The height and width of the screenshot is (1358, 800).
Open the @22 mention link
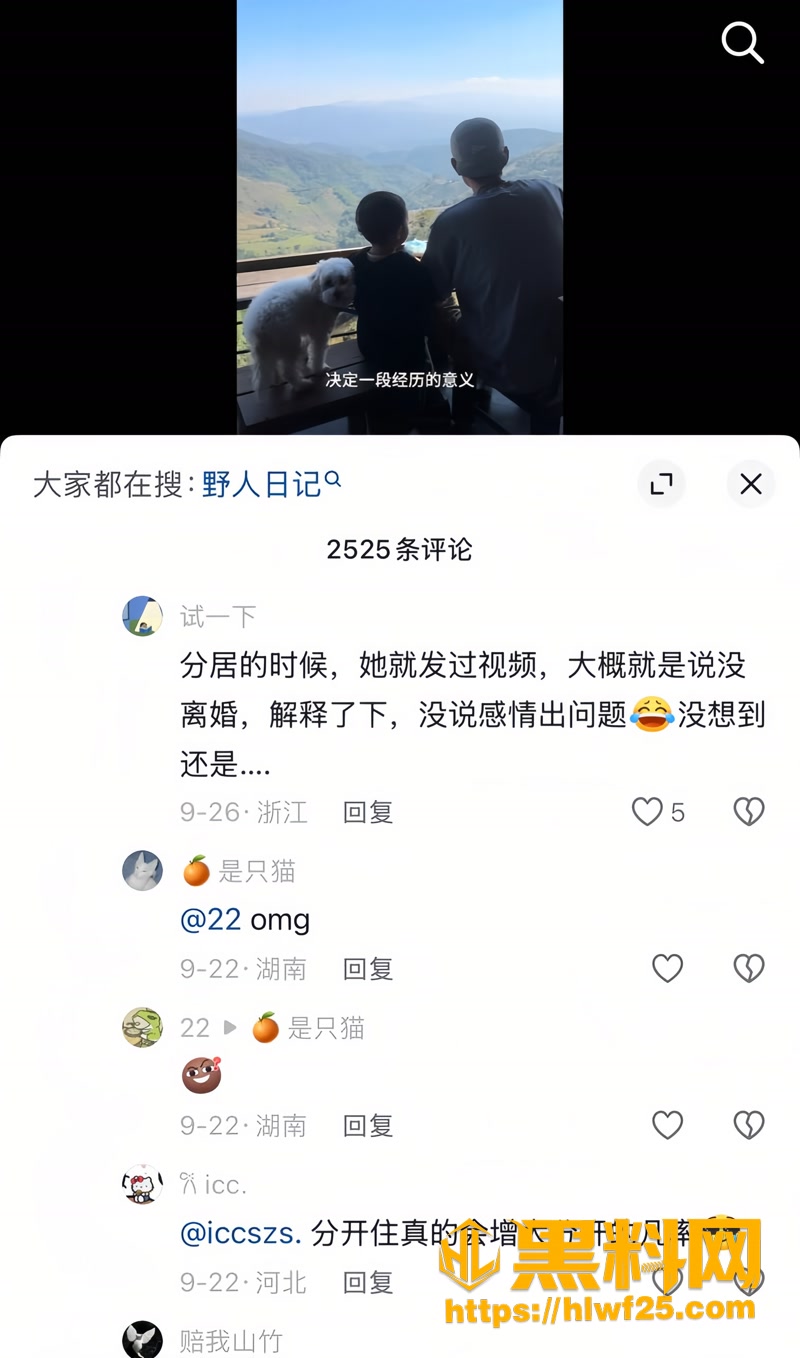click(x=210, y=919)
